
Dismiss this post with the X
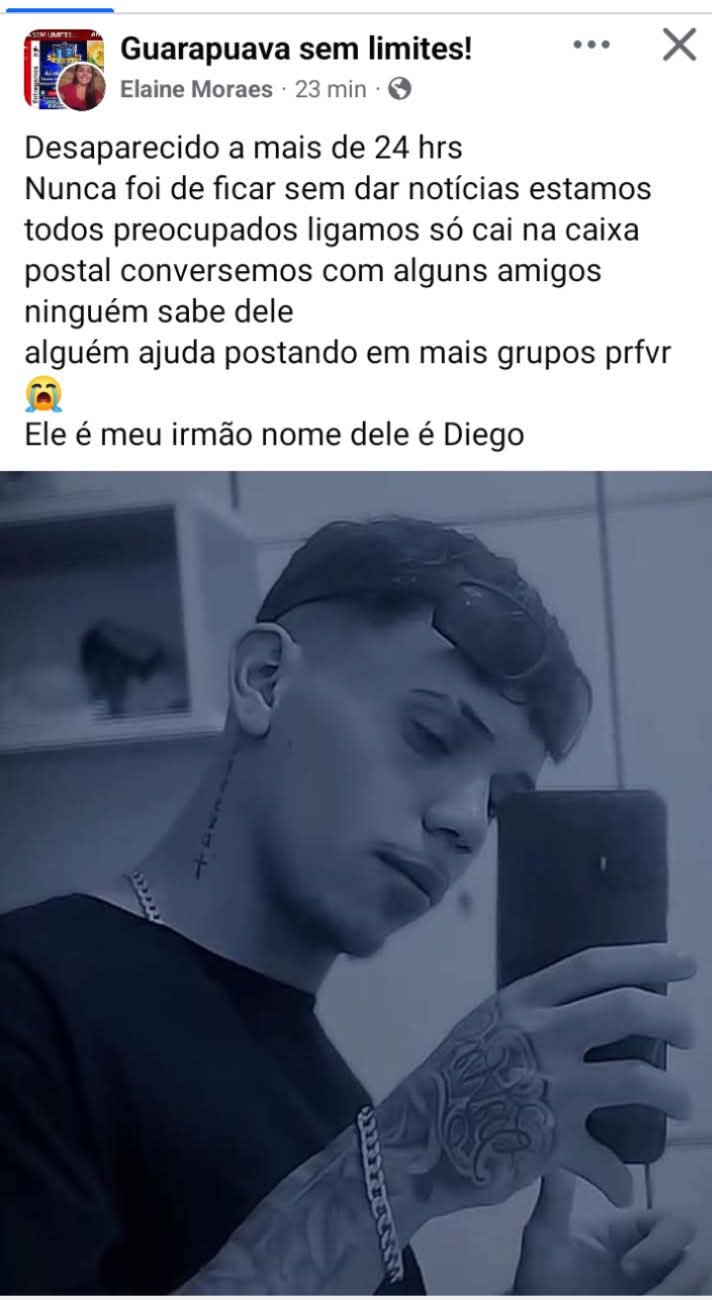(679, 45)
